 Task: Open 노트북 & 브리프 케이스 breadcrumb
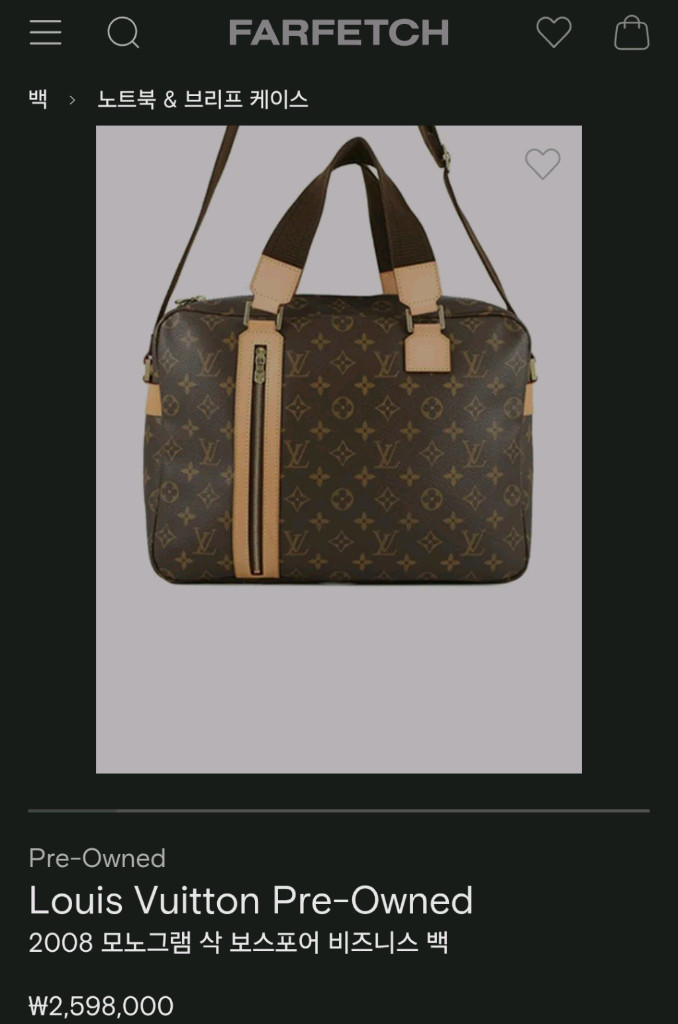pos(202,99)
